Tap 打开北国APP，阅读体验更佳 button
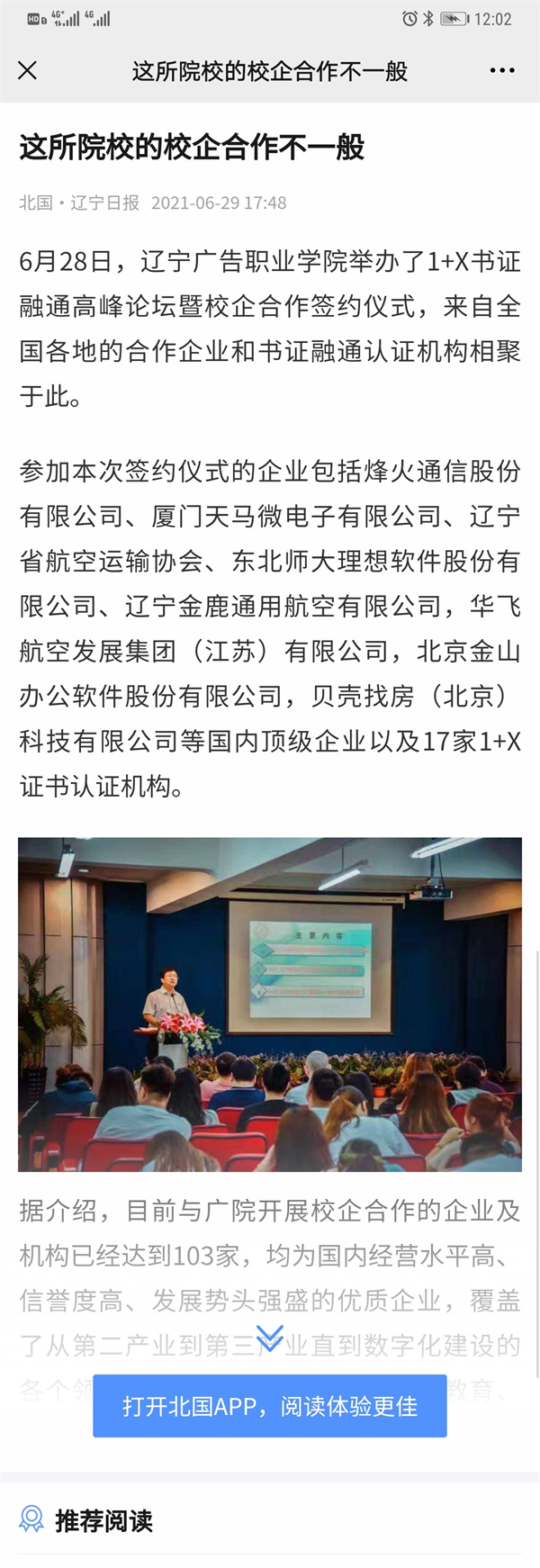 click(270, 1406)
